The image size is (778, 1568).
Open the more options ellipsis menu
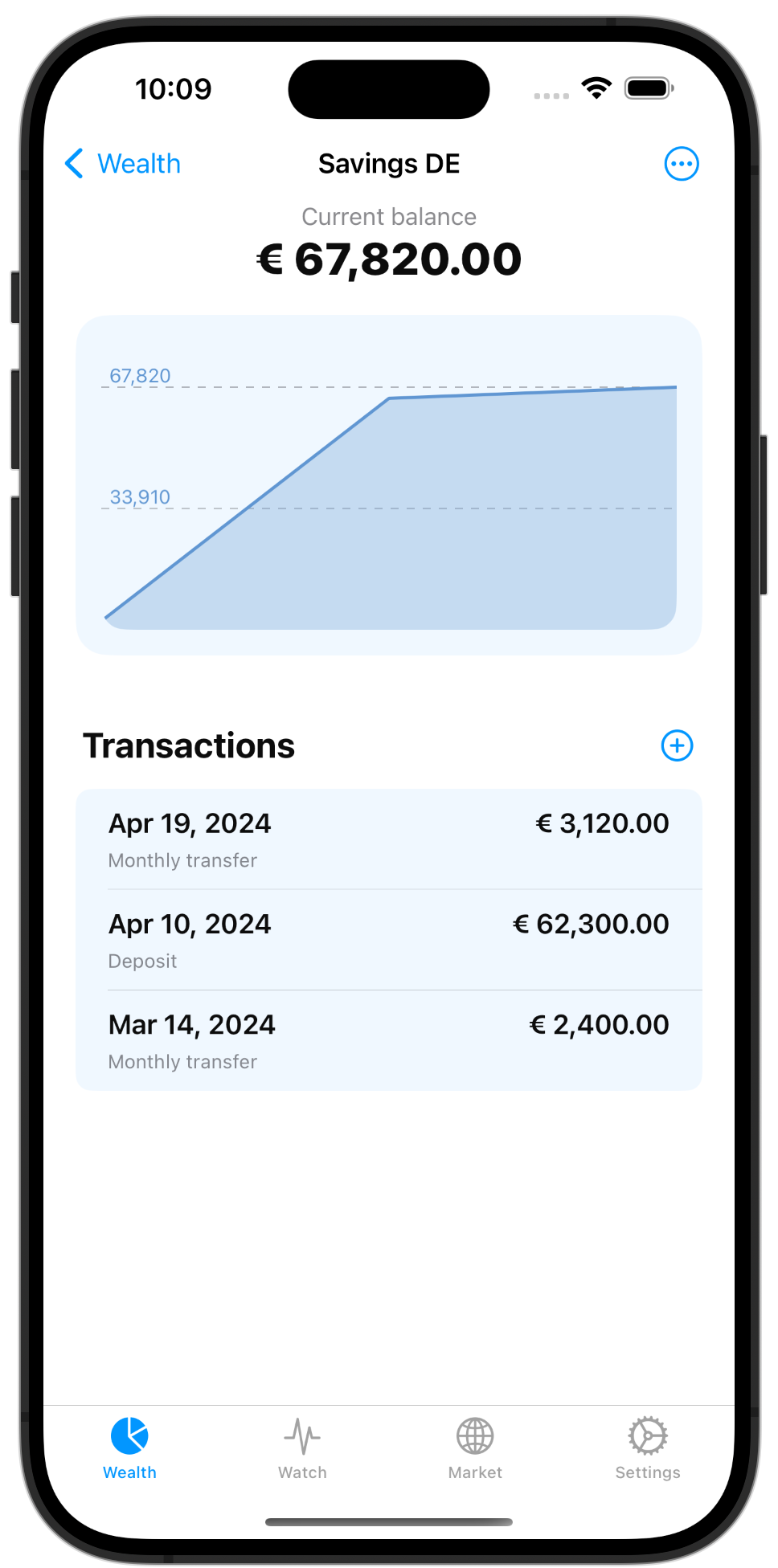pos(681,164)
